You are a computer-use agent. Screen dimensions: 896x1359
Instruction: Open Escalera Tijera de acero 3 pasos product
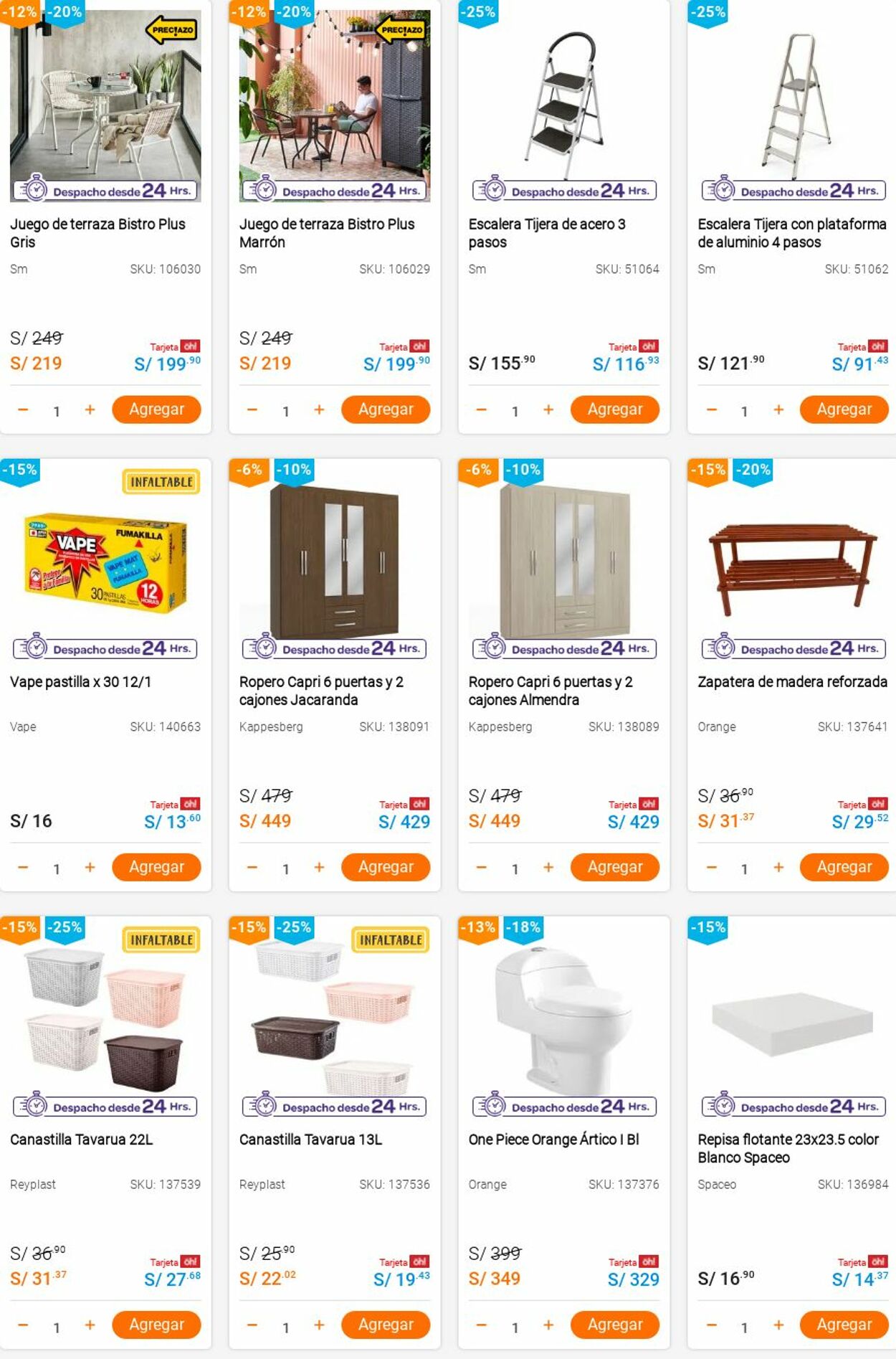click(546, 232)
